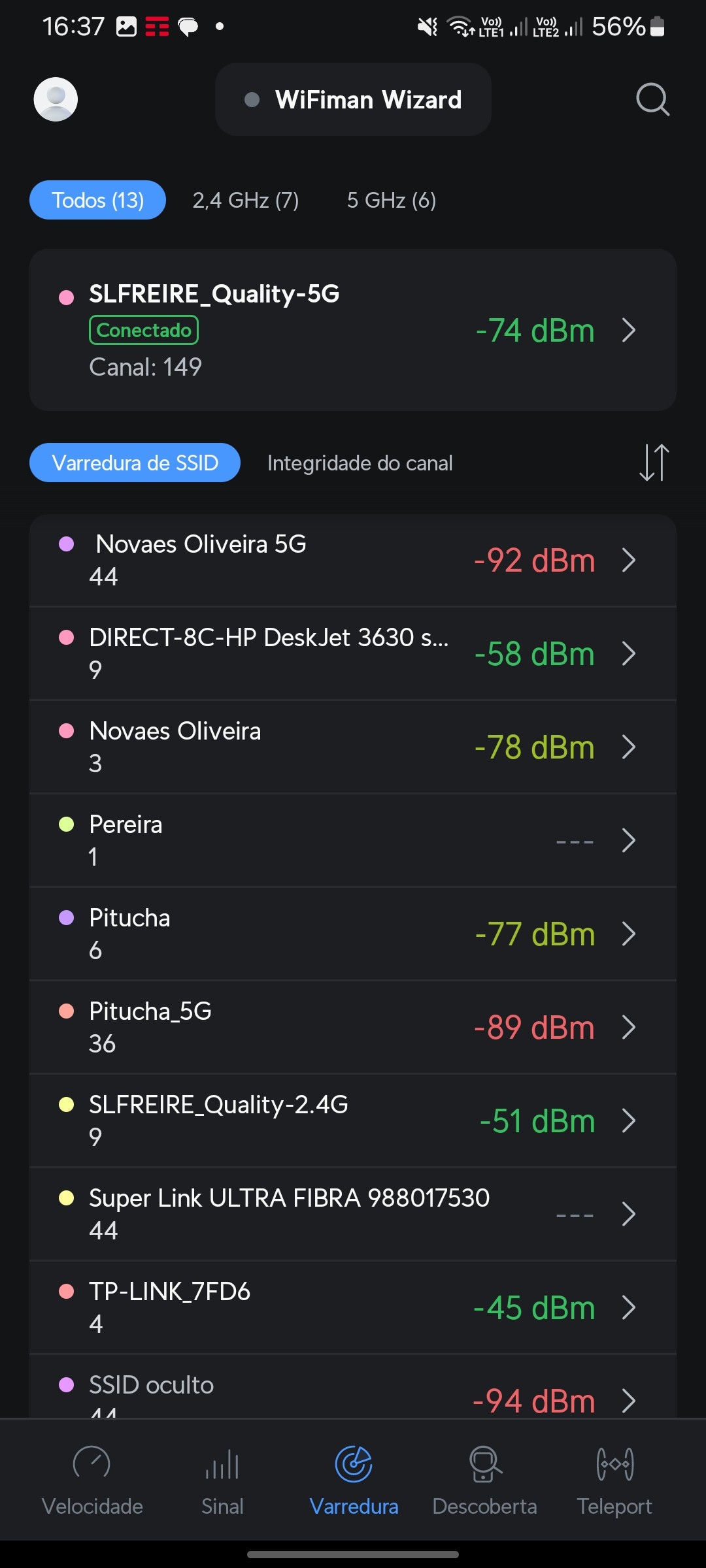Open the Novaes Oliveira 5G network
Image resolution: width=706 pixels, height=1568 pixels.
(x=353, y=561)
